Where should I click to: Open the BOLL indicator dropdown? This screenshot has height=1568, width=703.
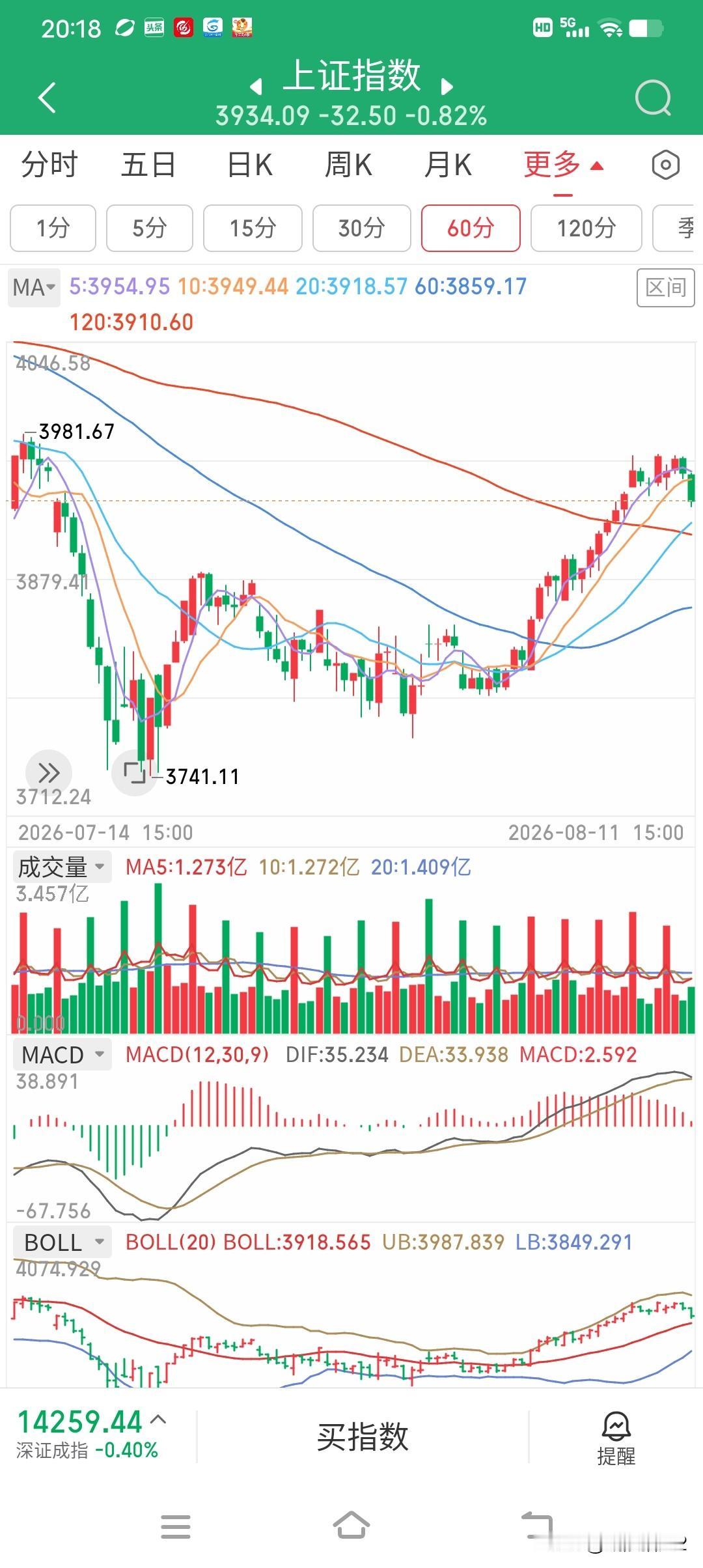[63, 1242]
